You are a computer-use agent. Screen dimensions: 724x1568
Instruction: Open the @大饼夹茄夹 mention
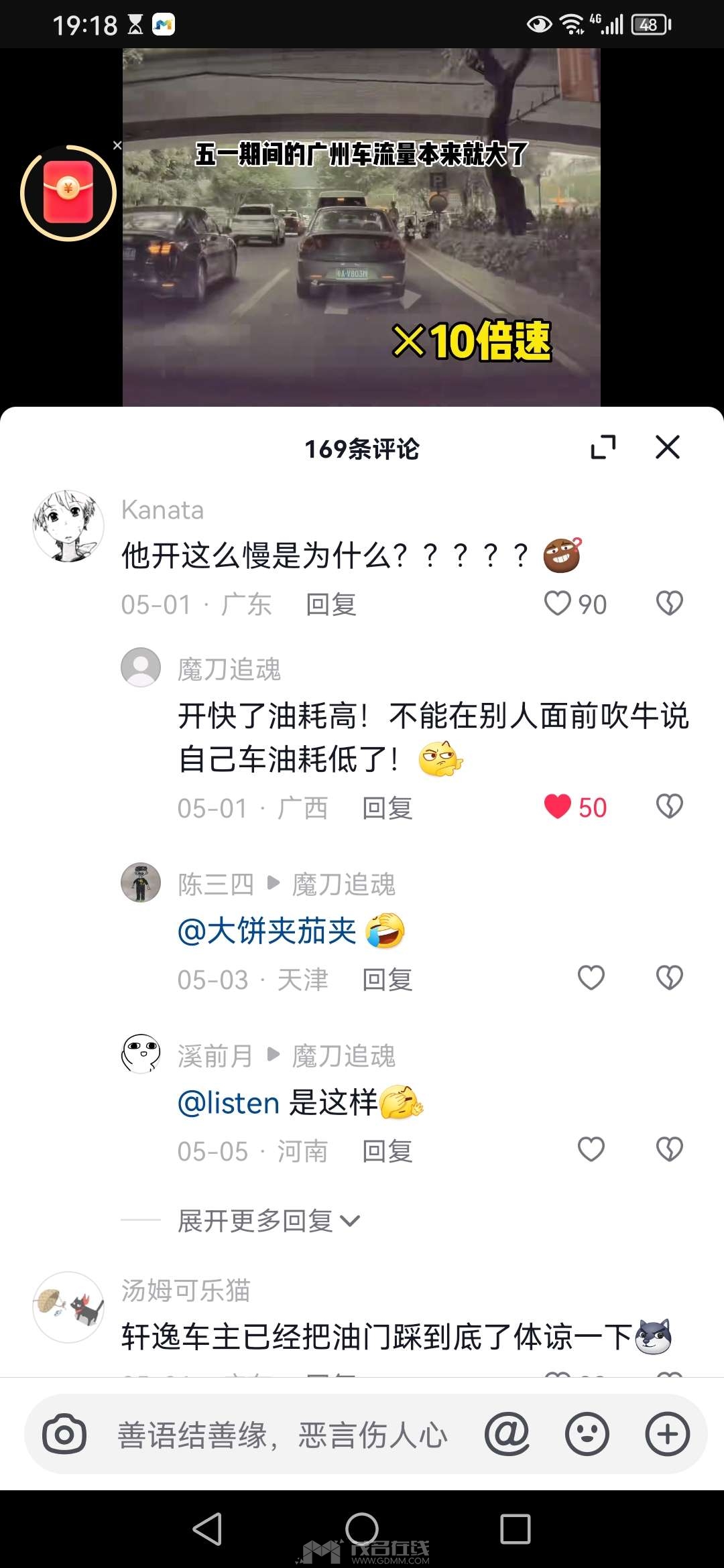pyautogui.click(x=267, y=931)
